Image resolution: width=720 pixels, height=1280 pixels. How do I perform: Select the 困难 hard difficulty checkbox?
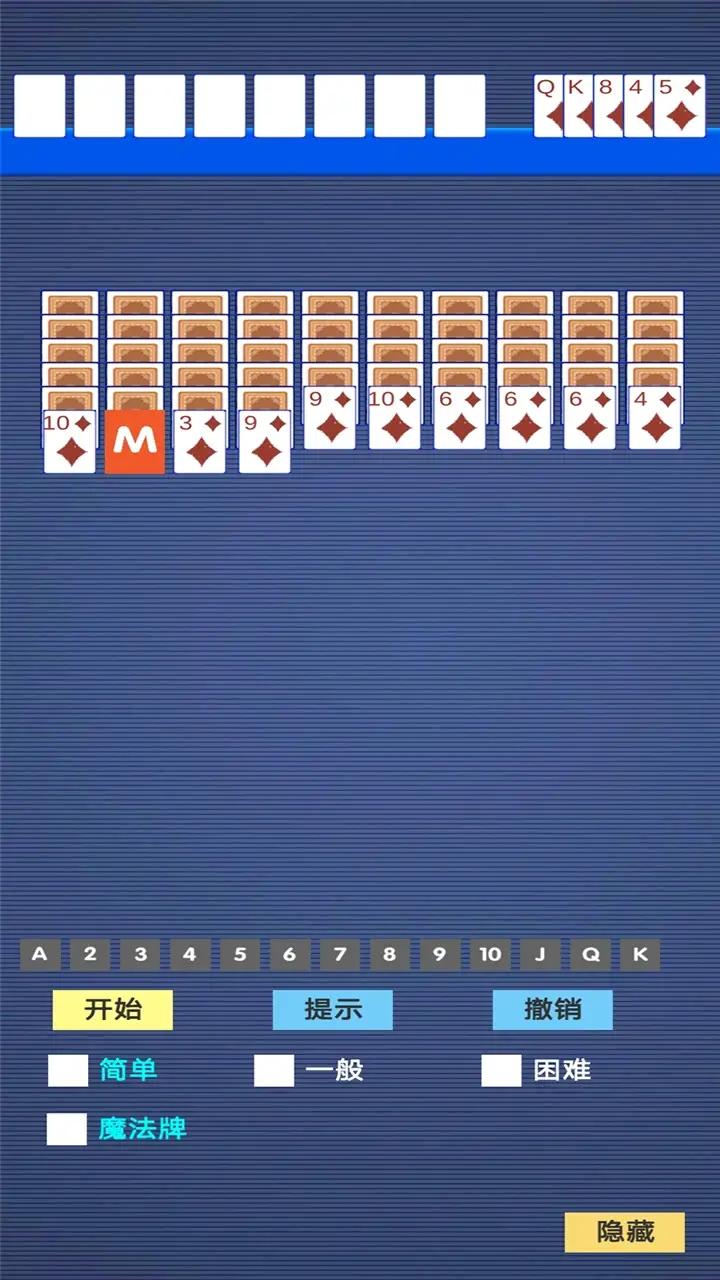point(501,1070)
